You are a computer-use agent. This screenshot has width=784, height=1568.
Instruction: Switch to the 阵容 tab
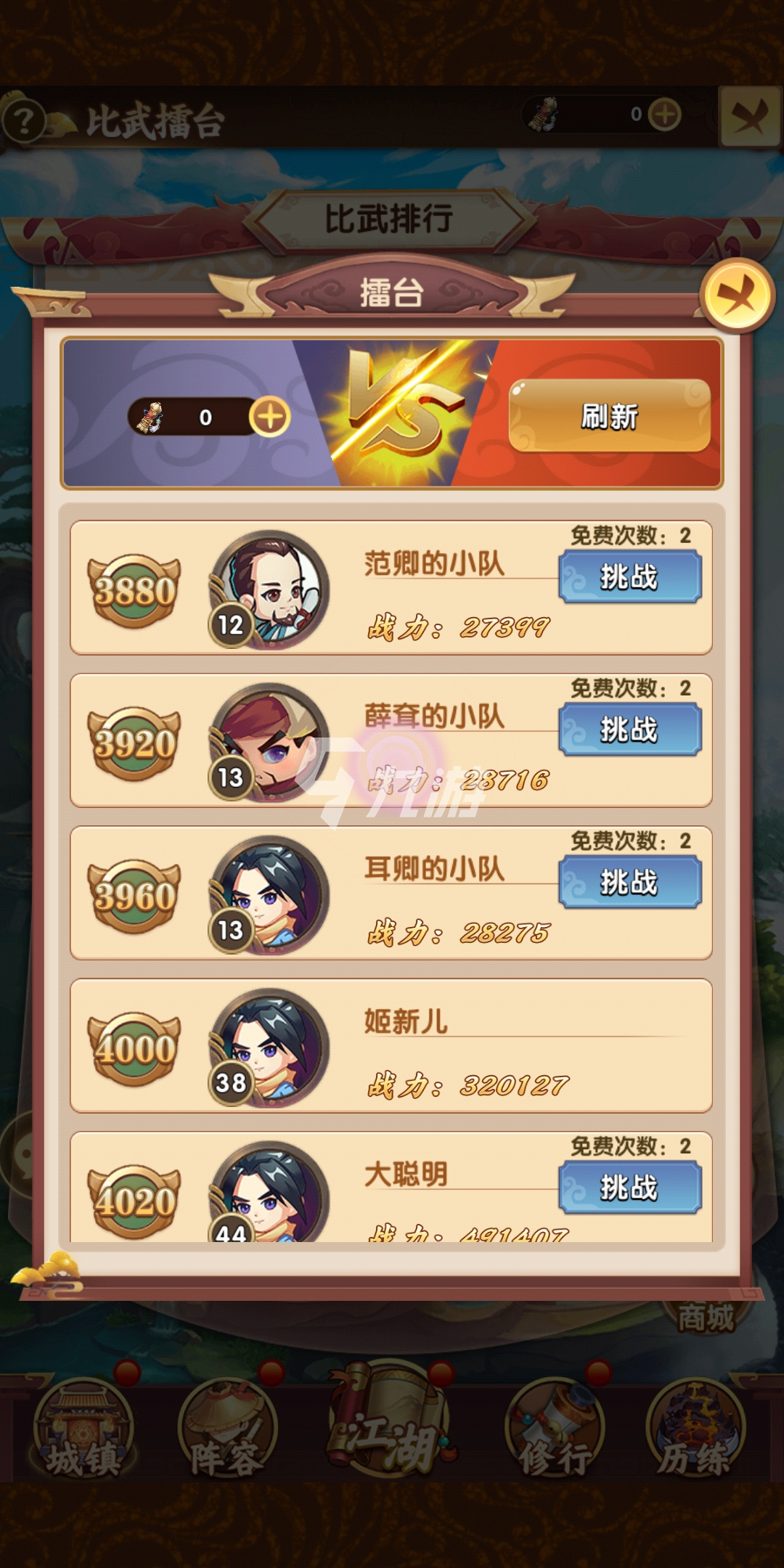pyautogui.click(x=226, y=1430)
